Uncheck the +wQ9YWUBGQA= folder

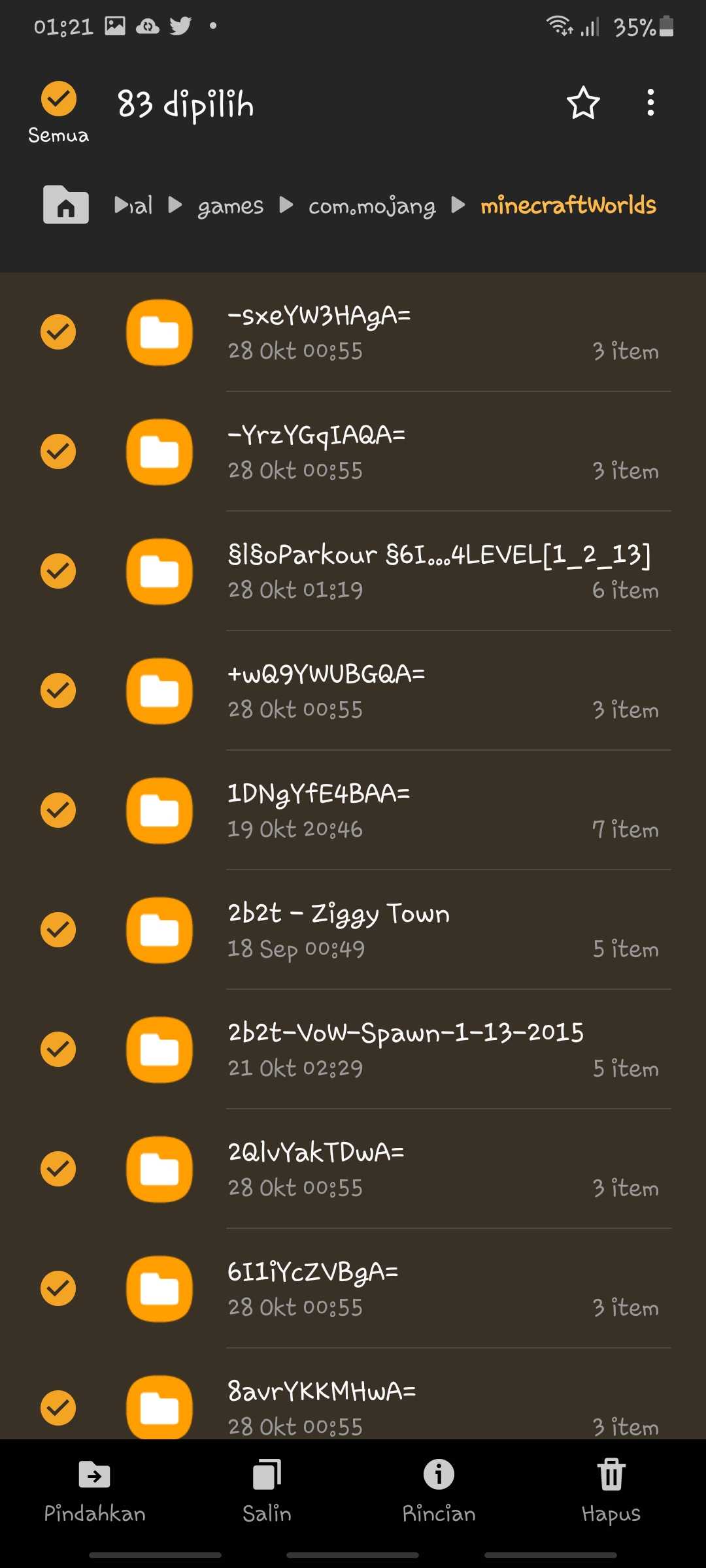pyautogui.click(x=58, y=691)
